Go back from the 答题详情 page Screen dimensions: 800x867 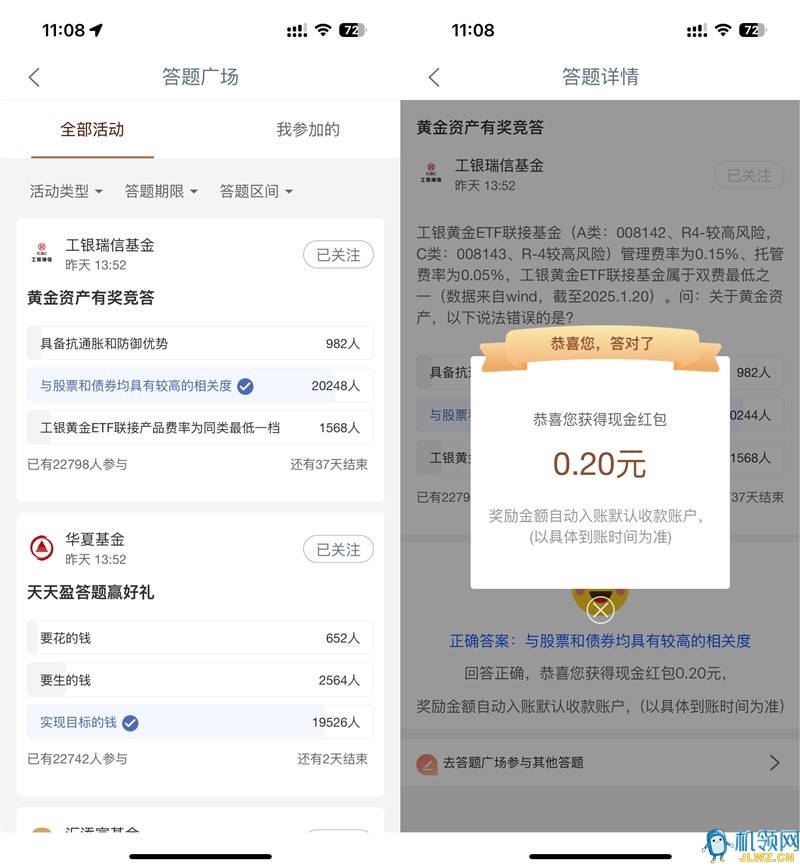(434, 77)
